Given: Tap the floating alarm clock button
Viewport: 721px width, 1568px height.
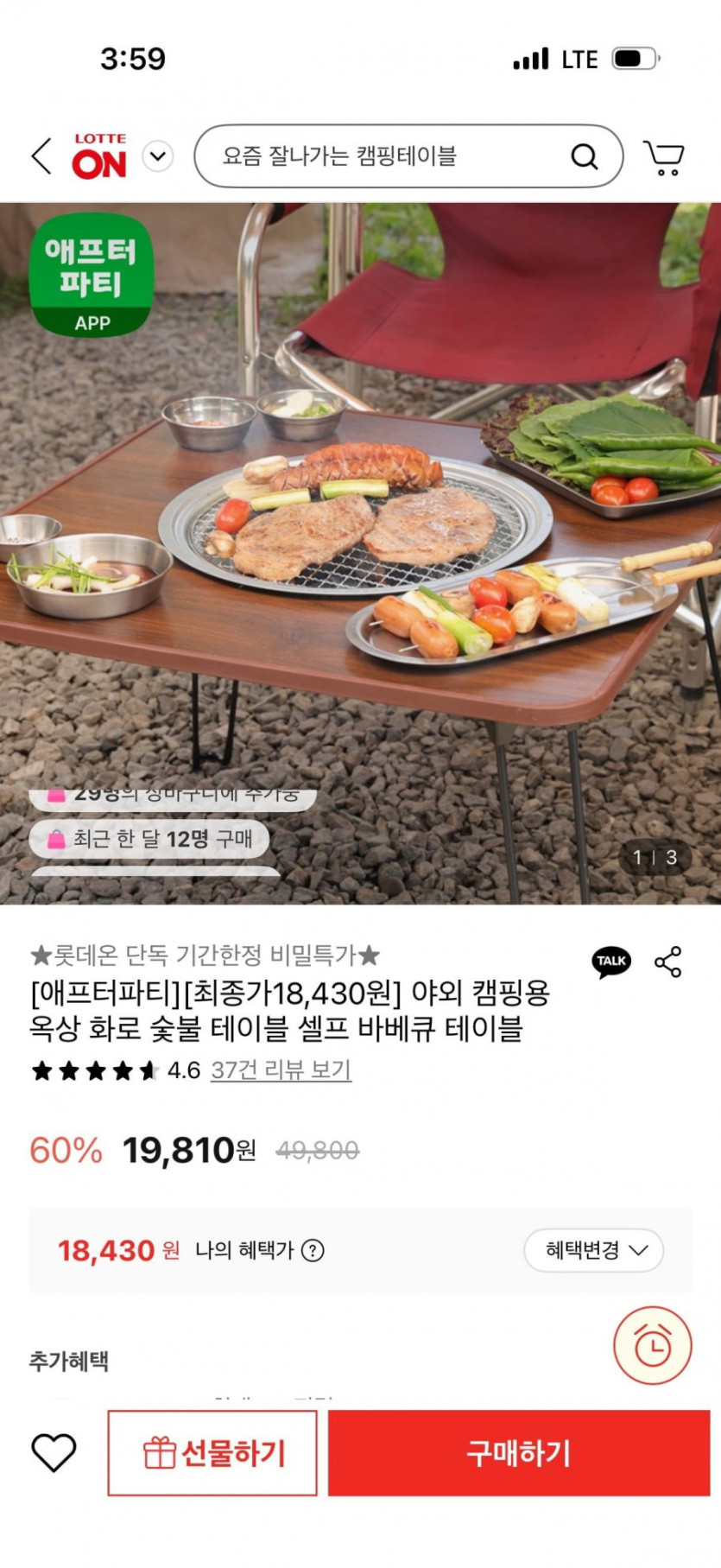Looking at the screenshot, I should click(x=652, y=1345).
